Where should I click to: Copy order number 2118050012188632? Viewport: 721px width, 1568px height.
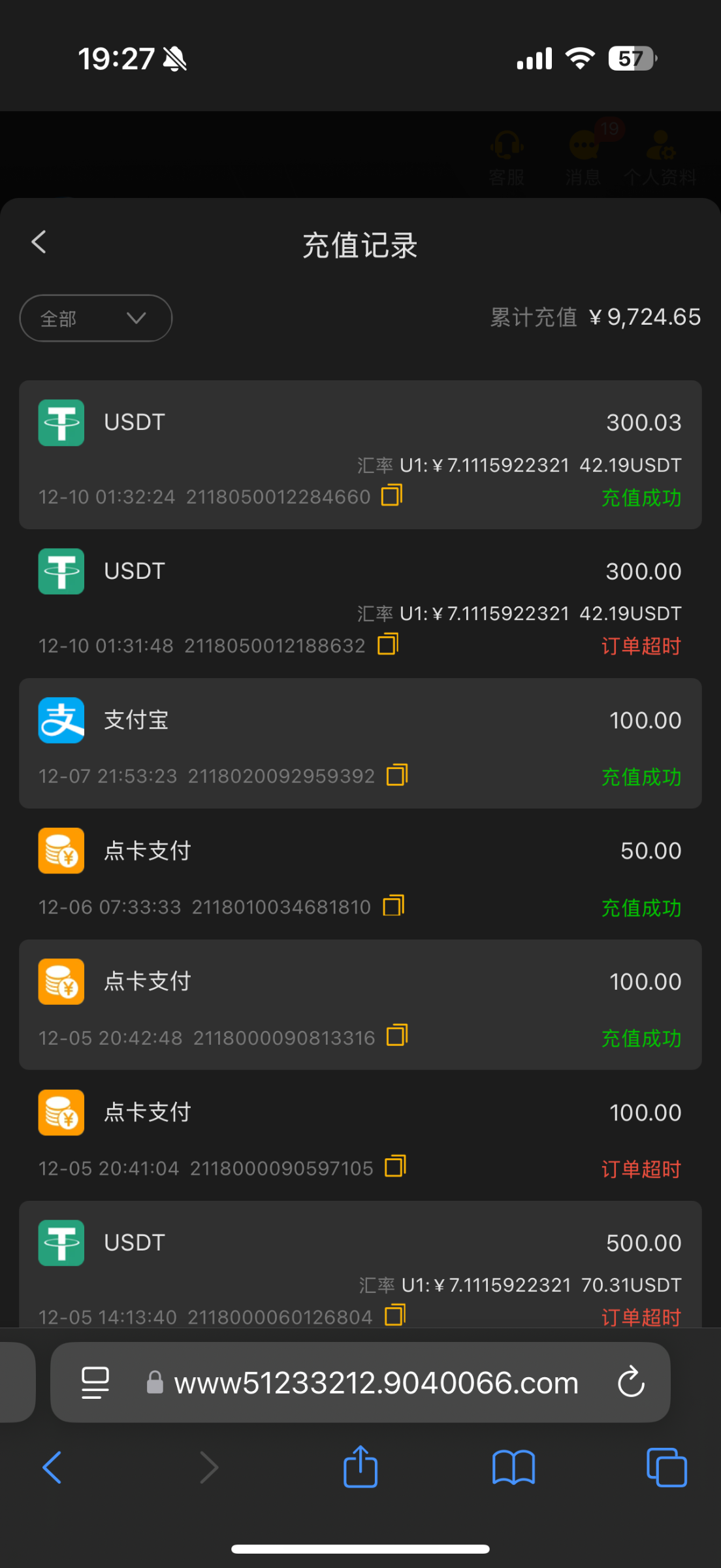pos(388,644)
